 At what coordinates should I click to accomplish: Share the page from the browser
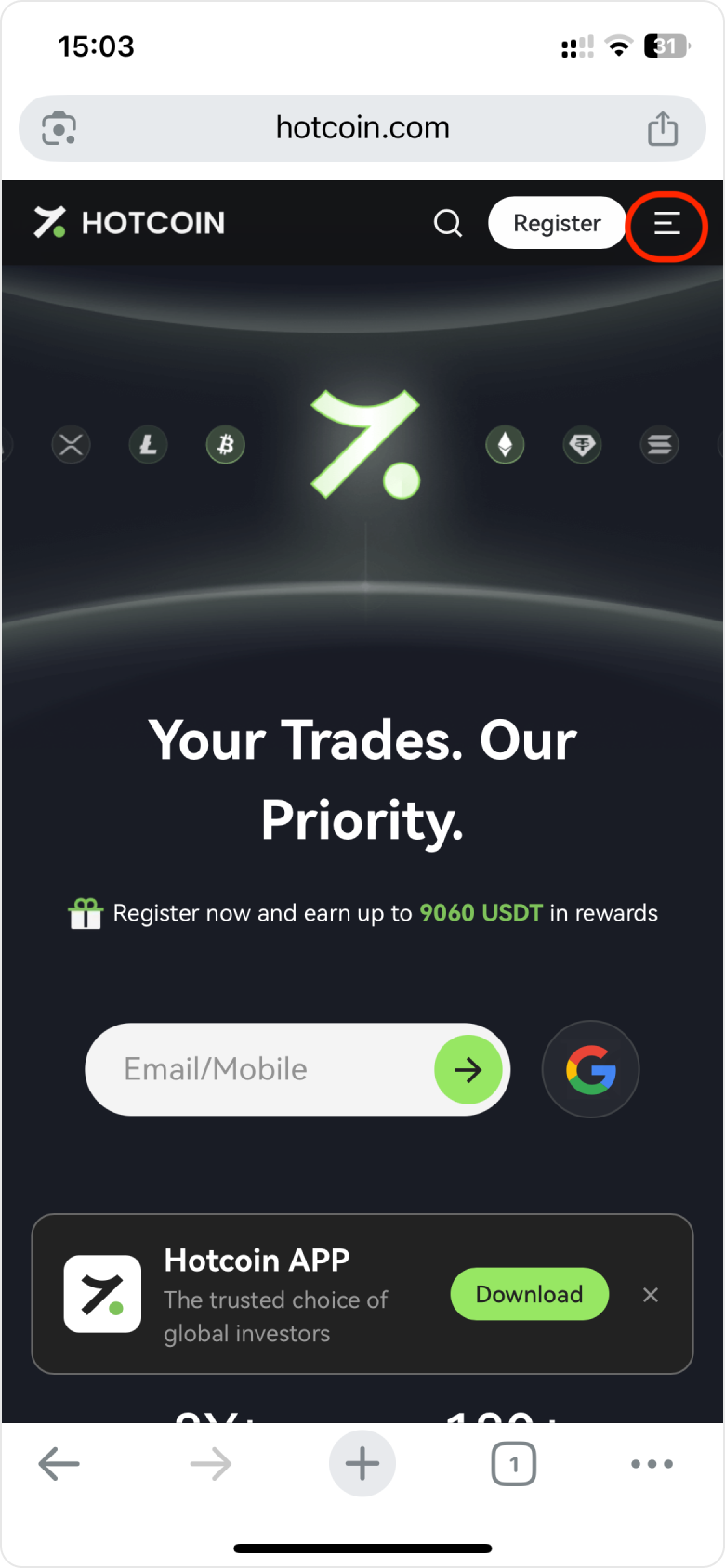point(663,128)
